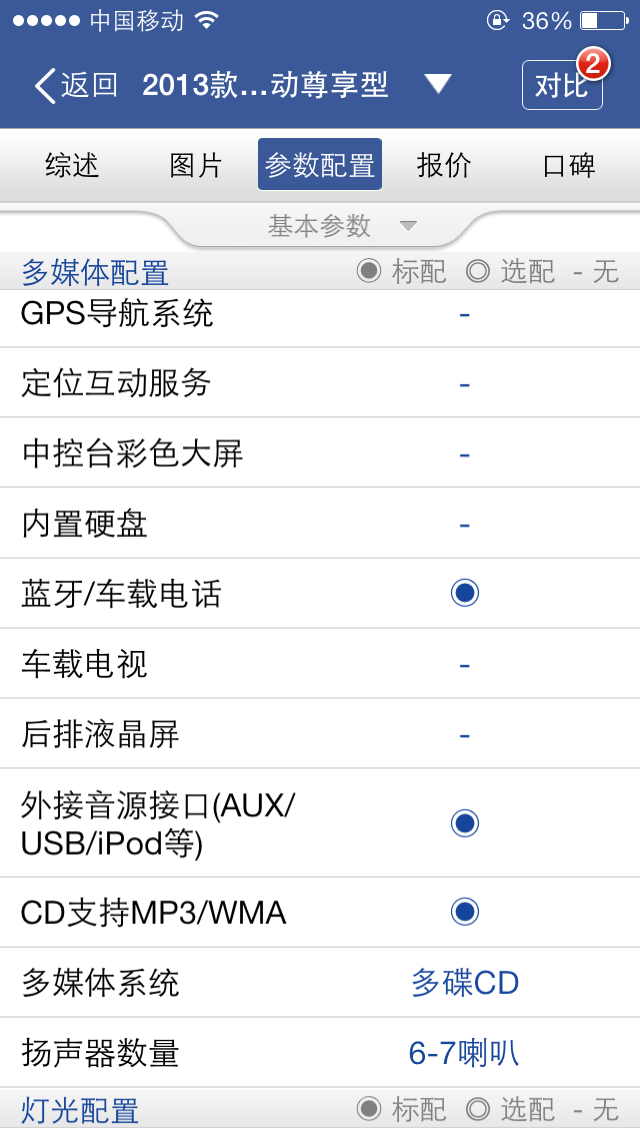Switch to the 报价 tab
Screen dimensions: 640x1136
pyautogui.click(x=444, y=165)
